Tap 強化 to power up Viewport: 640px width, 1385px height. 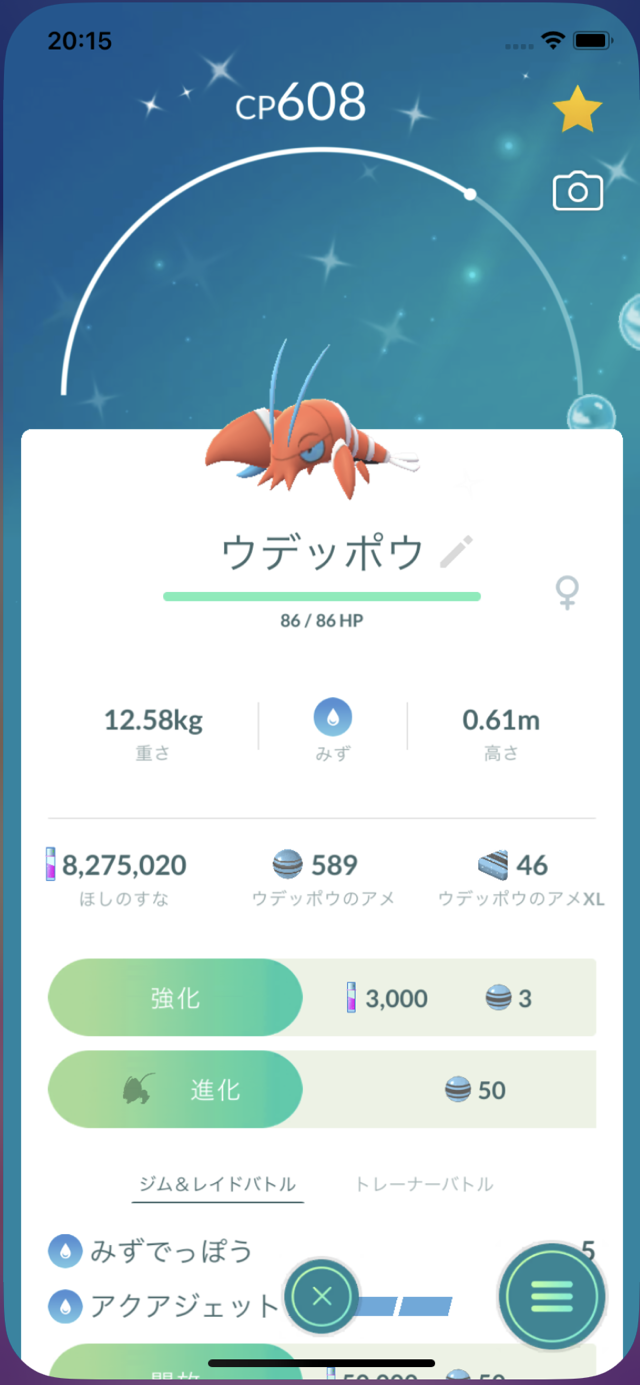coord(175,998)
